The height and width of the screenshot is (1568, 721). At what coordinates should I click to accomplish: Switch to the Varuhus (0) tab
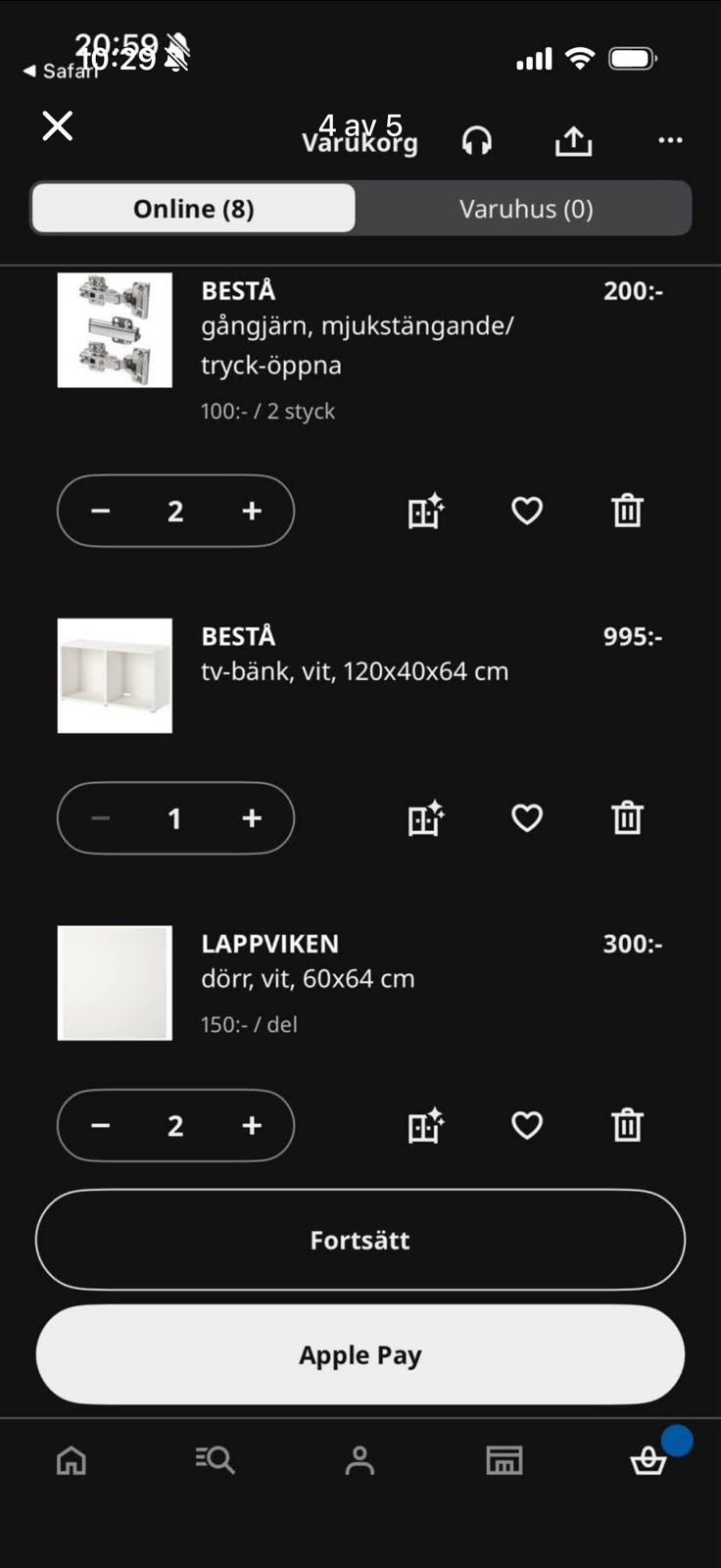526,209
